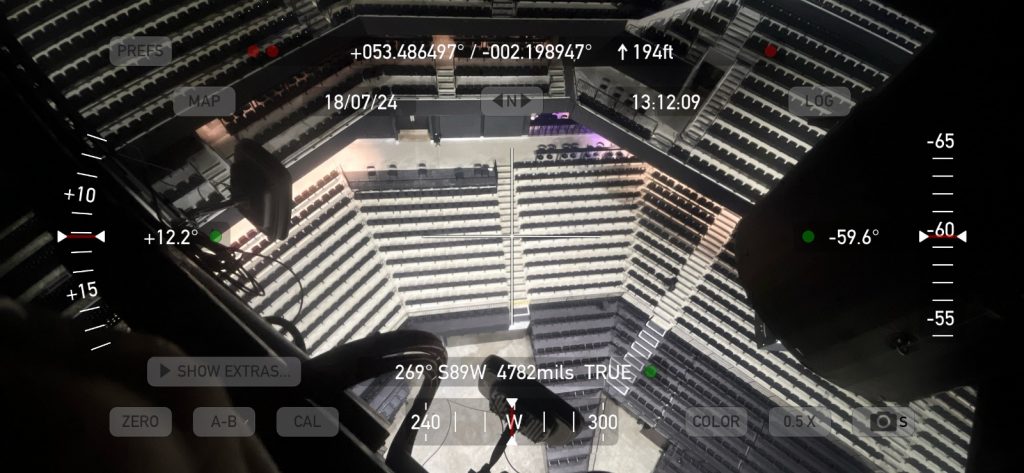The image size is (1024, 473).
Task: Open the COLOR options
Action: click(x=716, y=421)
